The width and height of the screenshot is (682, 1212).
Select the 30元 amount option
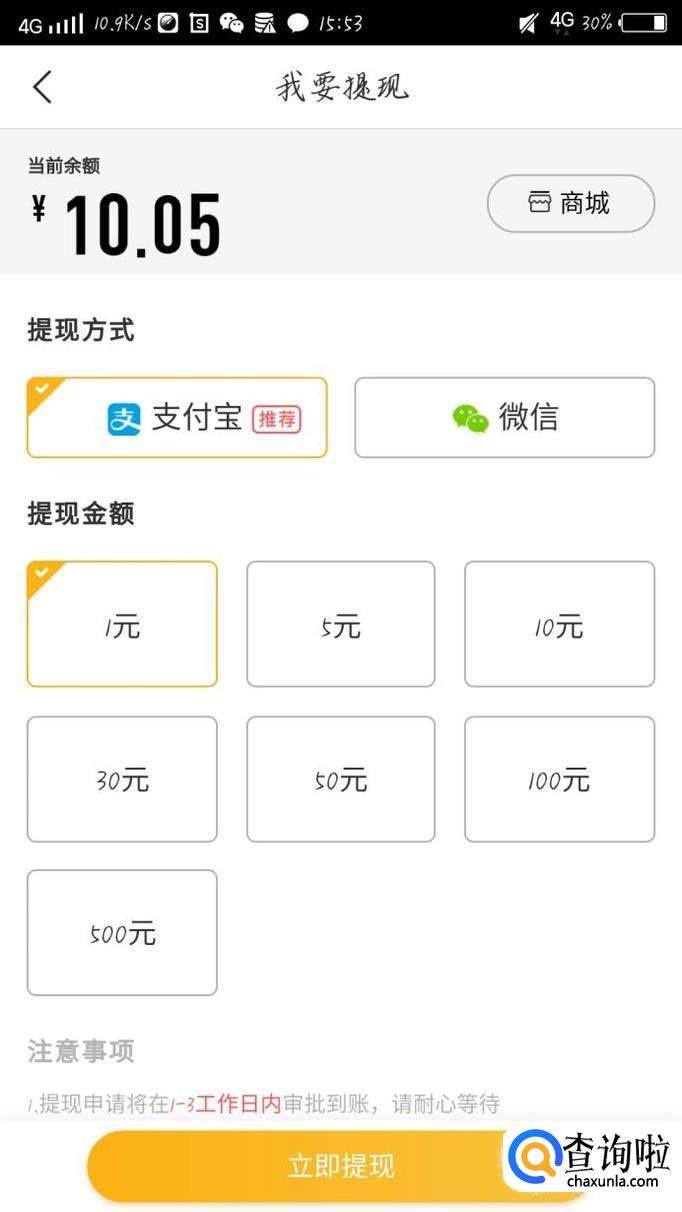click(x=122, y=779)
